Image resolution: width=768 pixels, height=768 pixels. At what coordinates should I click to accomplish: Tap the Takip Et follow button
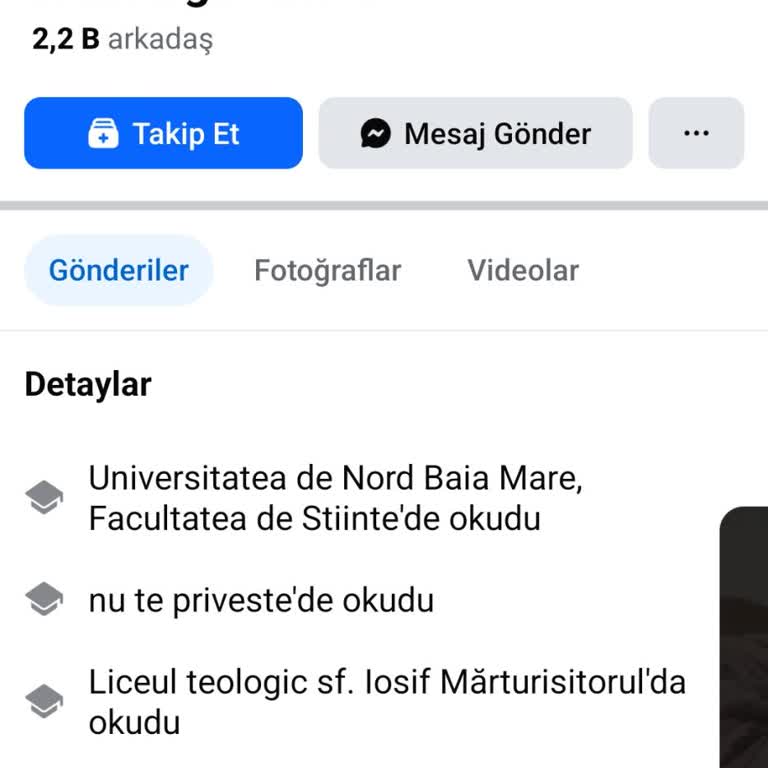(163, 133)
